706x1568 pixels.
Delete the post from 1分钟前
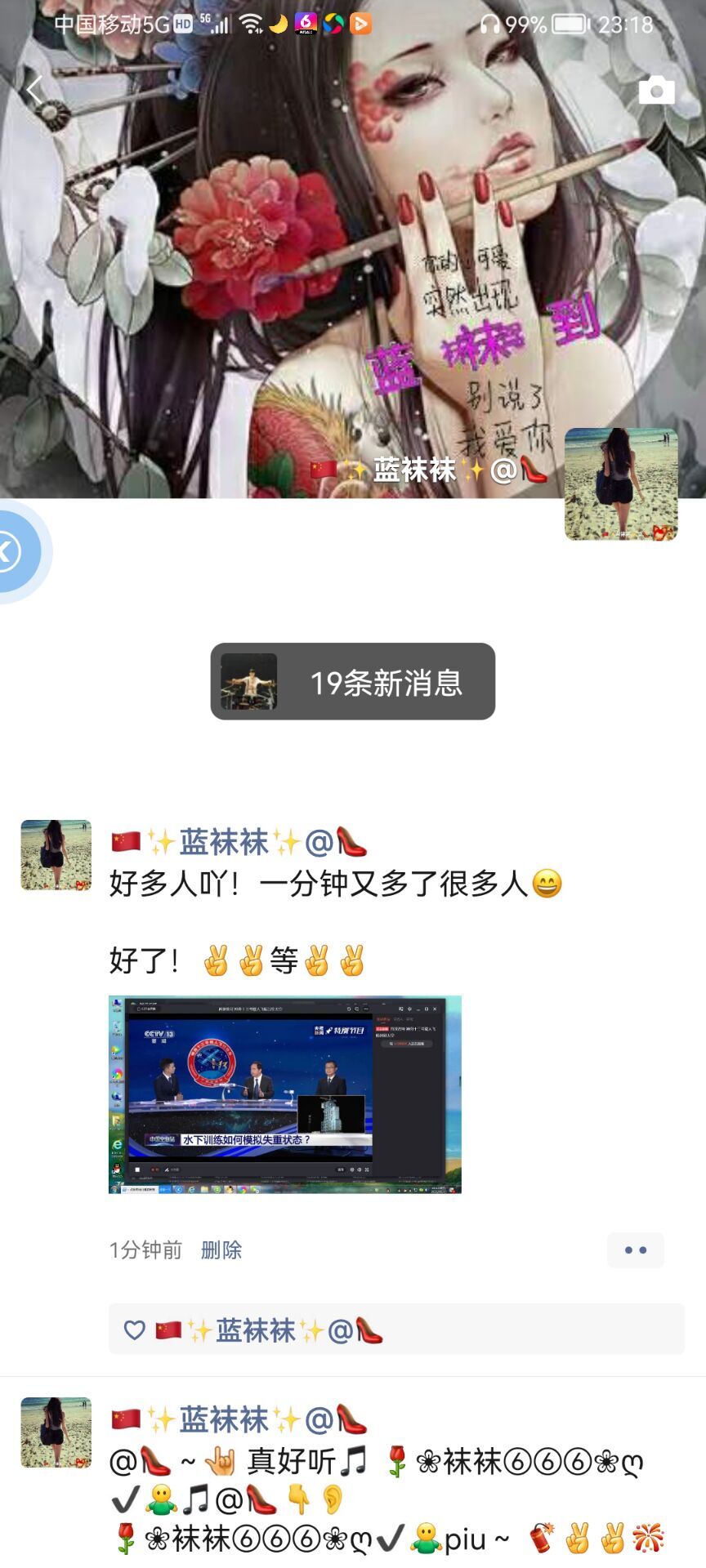[x=221, y=1250]
